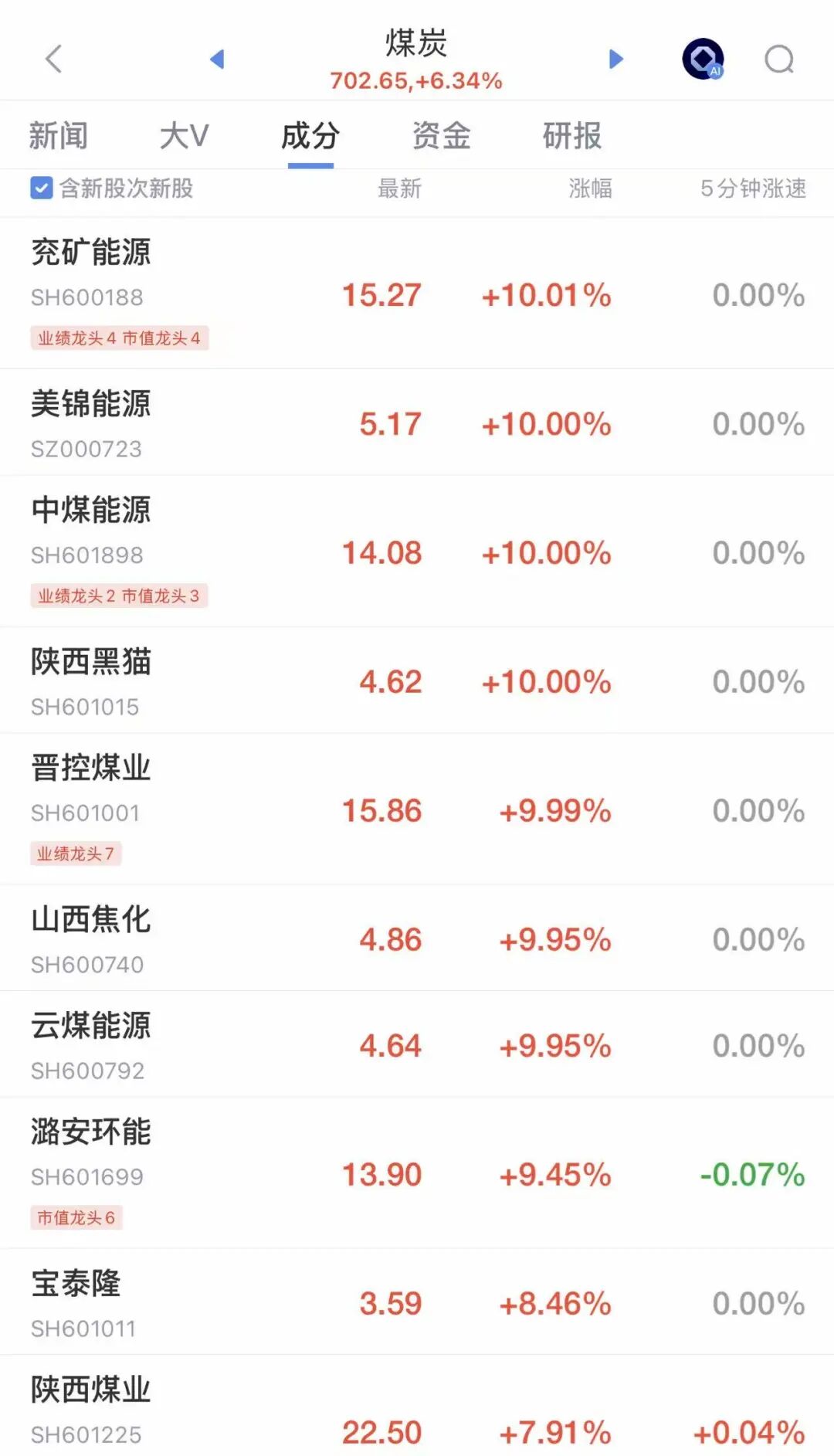The width and height of the screenshot is (834, 1456).
Task: Sort stocks by 5分钟涨速
Action: [752, 188]
